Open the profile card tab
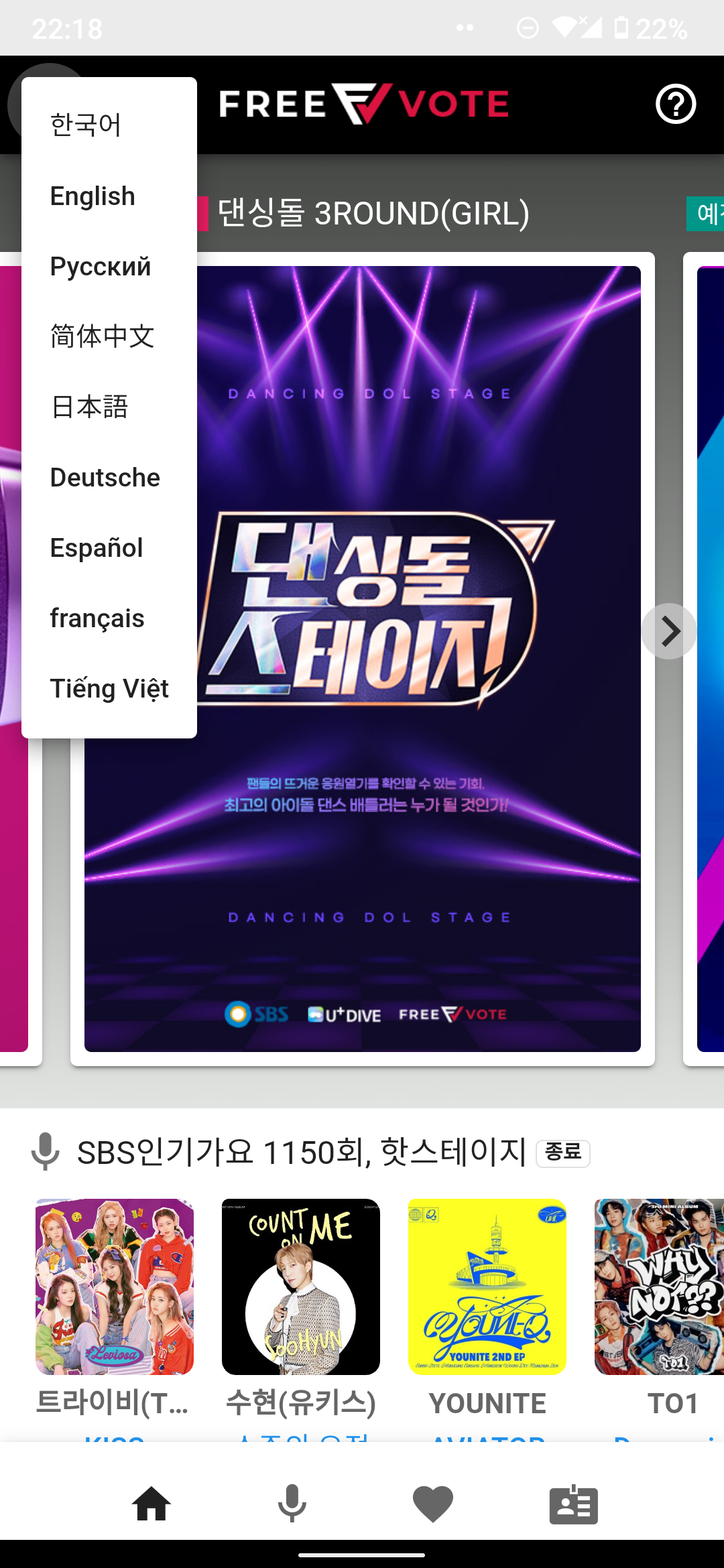The height and width of the screenshot is (1568, 724). 574,1504
